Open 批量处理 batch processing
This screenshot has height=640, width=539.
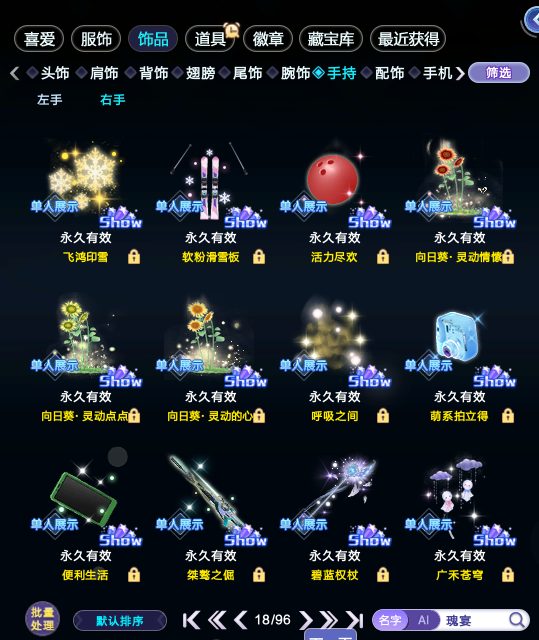pos(42,619)
